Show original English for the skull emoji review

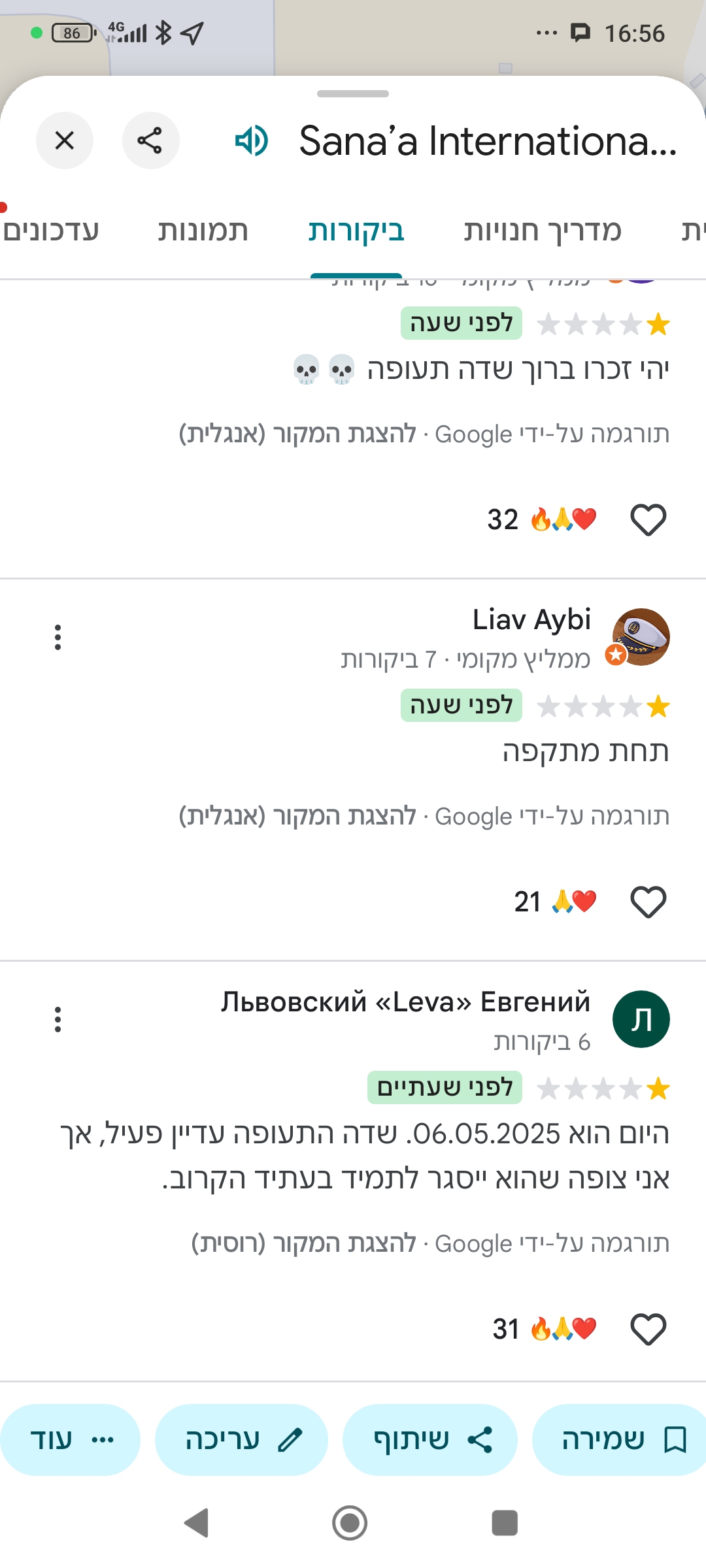pyautogui.click(x=298, y=434)
